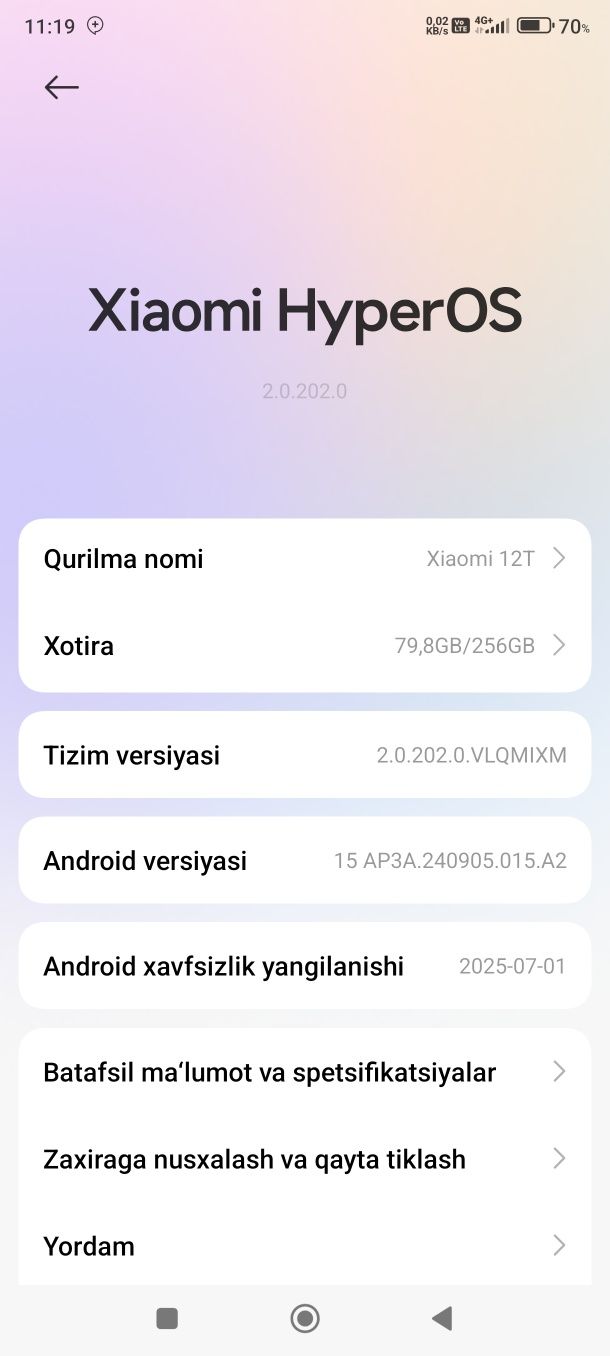Open the Yordam help row
This screenshot has width=610, height=1356.
click(x=304, y=1246)
